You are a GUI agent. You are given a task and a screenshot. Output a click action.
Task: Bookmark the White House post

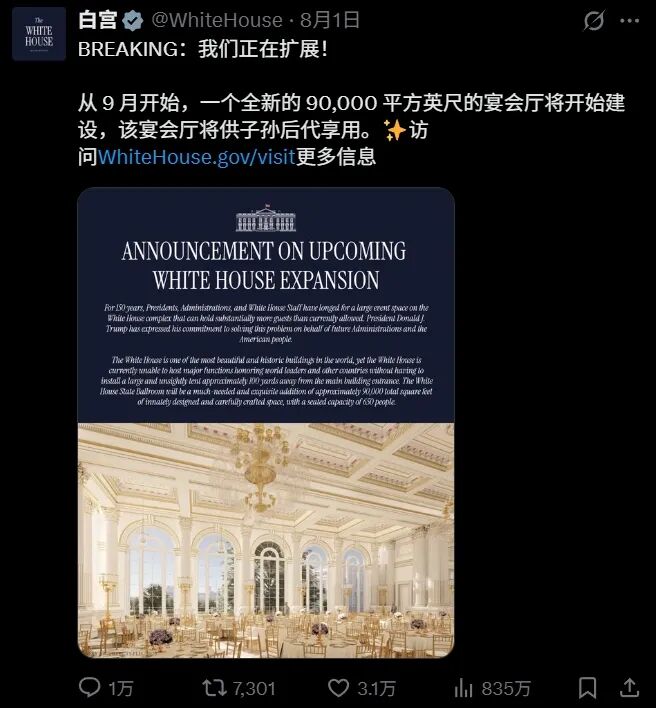587,688
